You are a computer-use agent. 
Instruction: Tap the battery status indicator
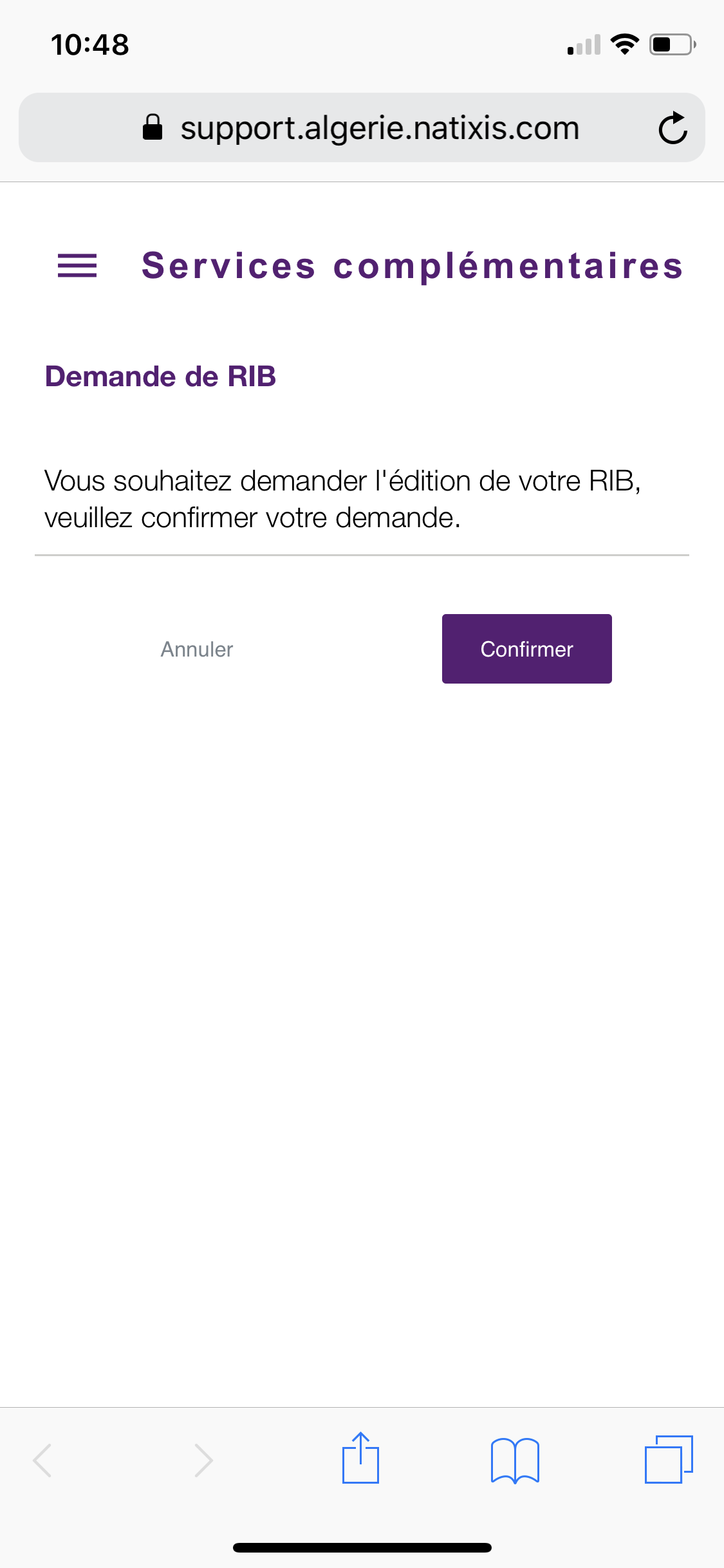pos(669,44)
